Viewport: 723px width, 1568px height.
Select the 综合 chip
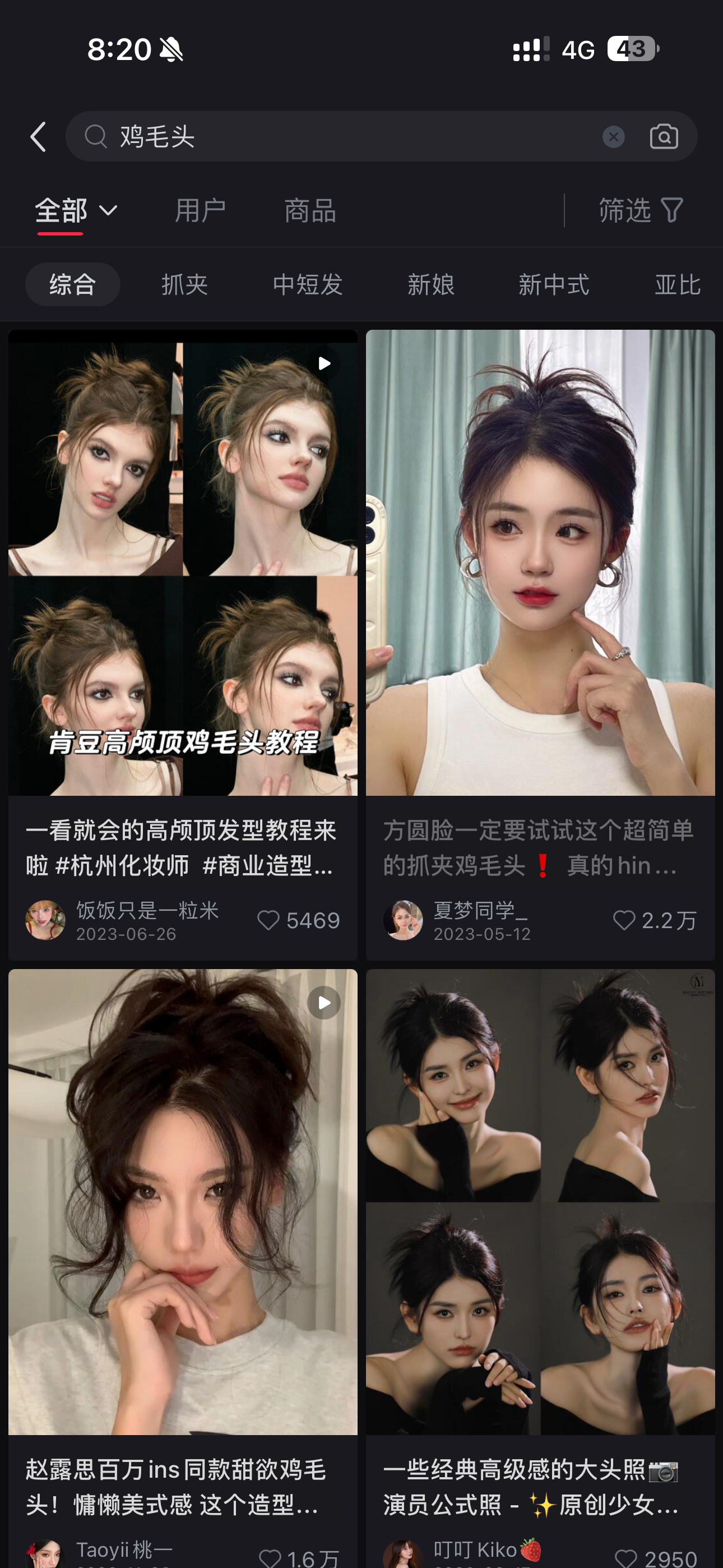coord(72,284)
